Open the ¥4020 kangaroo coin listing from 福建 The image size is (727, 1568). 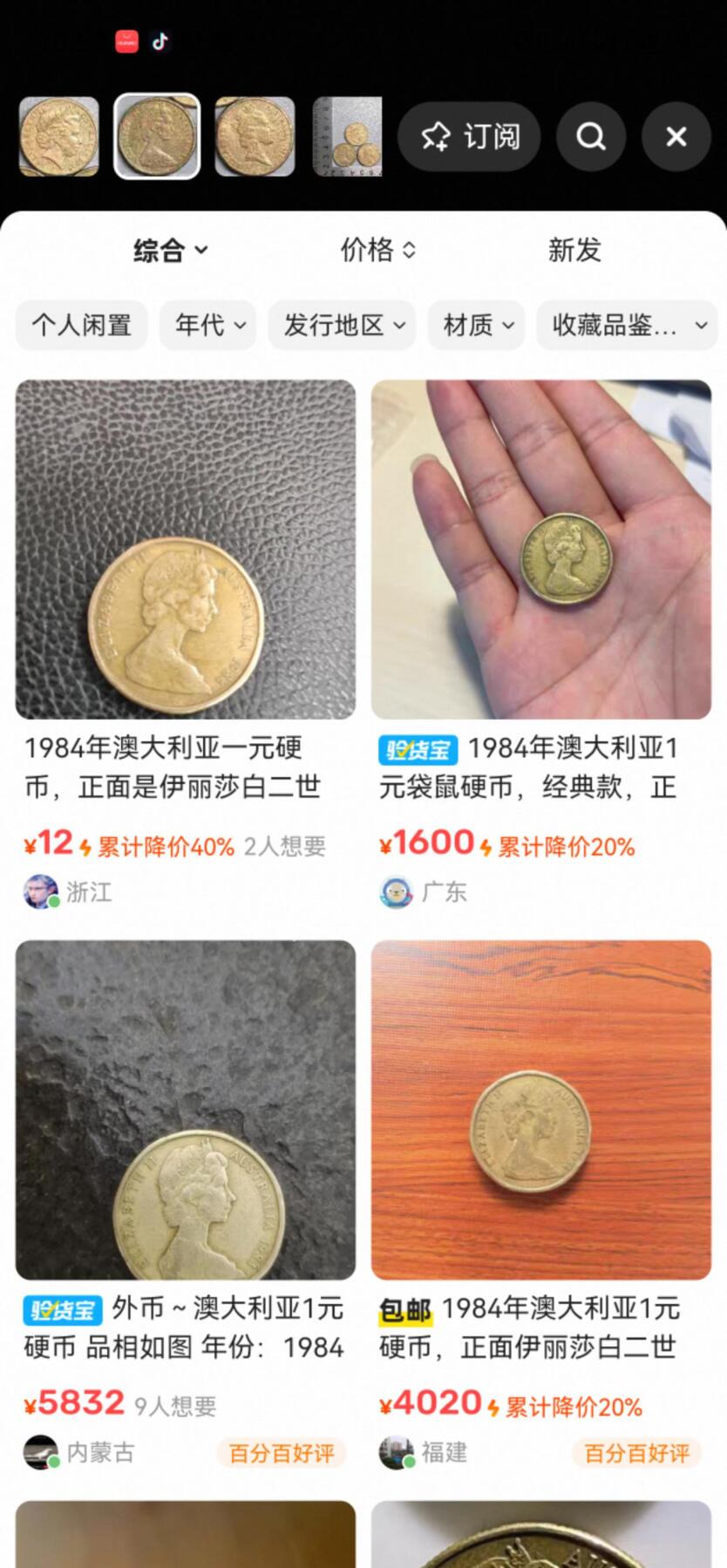pyautogui.click(x=541, y=1111)
